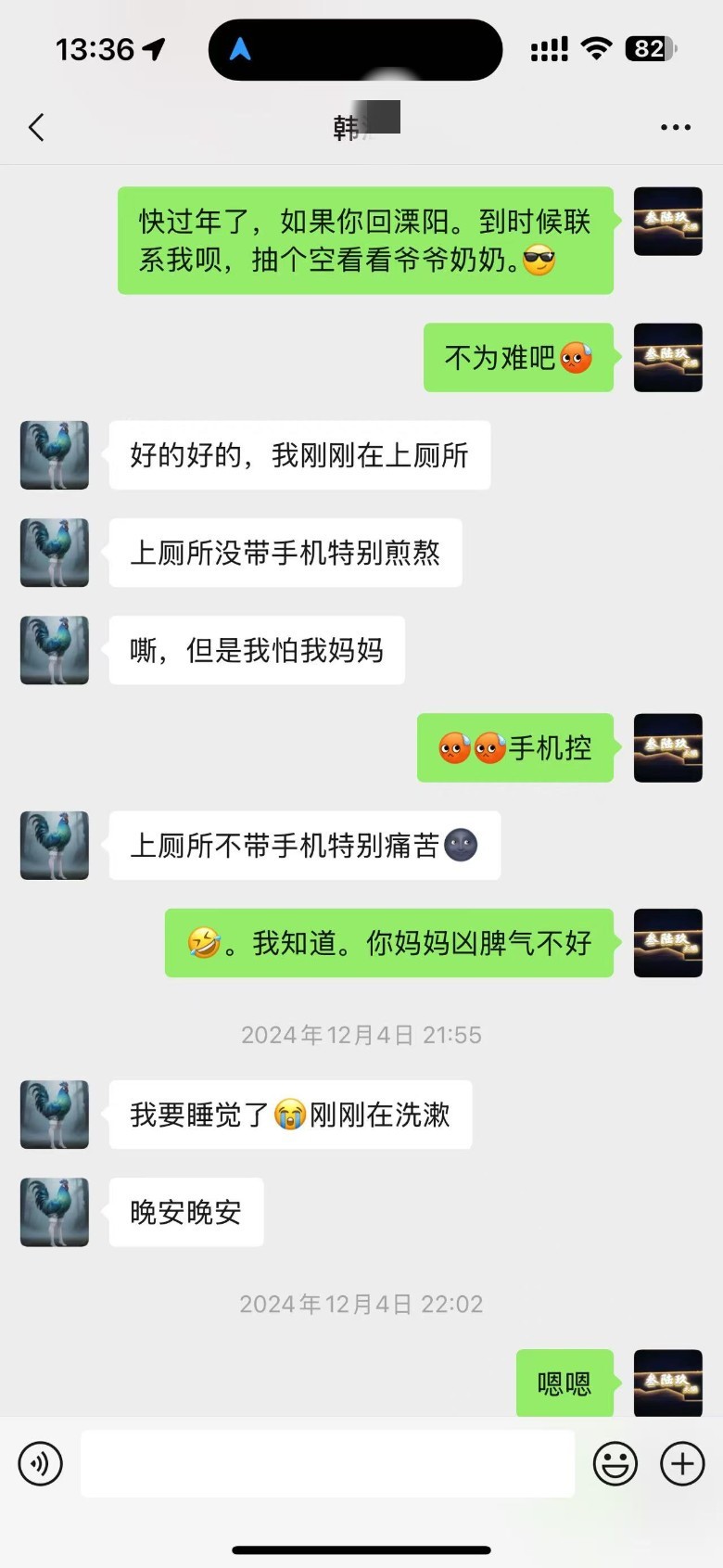Switch to voice message input
723x1568 pixels.
click(41, 1464)
